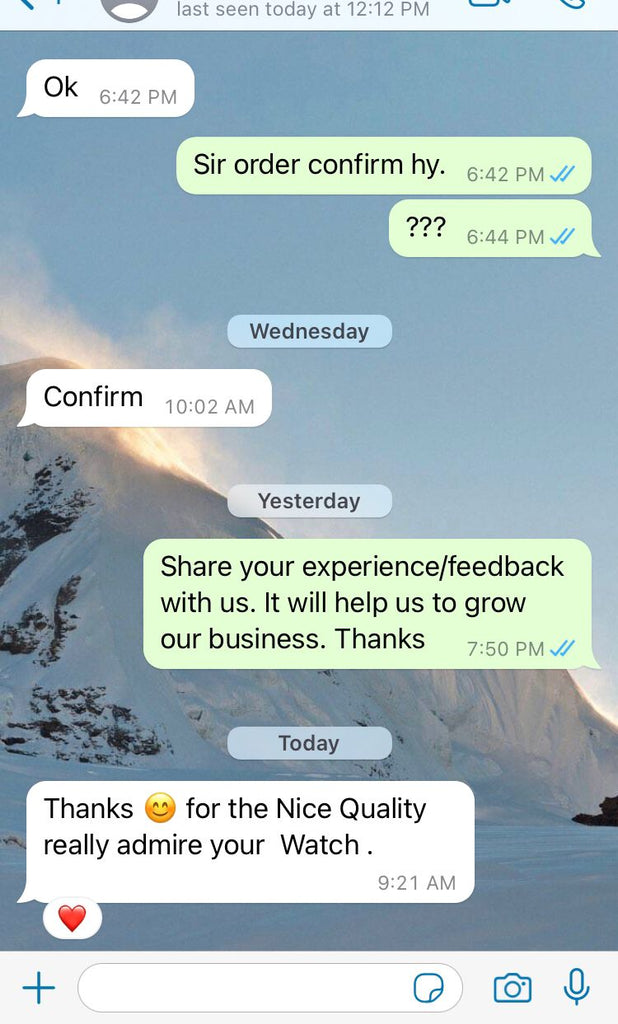Open the attachment plus menu
This screenshot has width=618, height=1024.
tap(39, 988)
